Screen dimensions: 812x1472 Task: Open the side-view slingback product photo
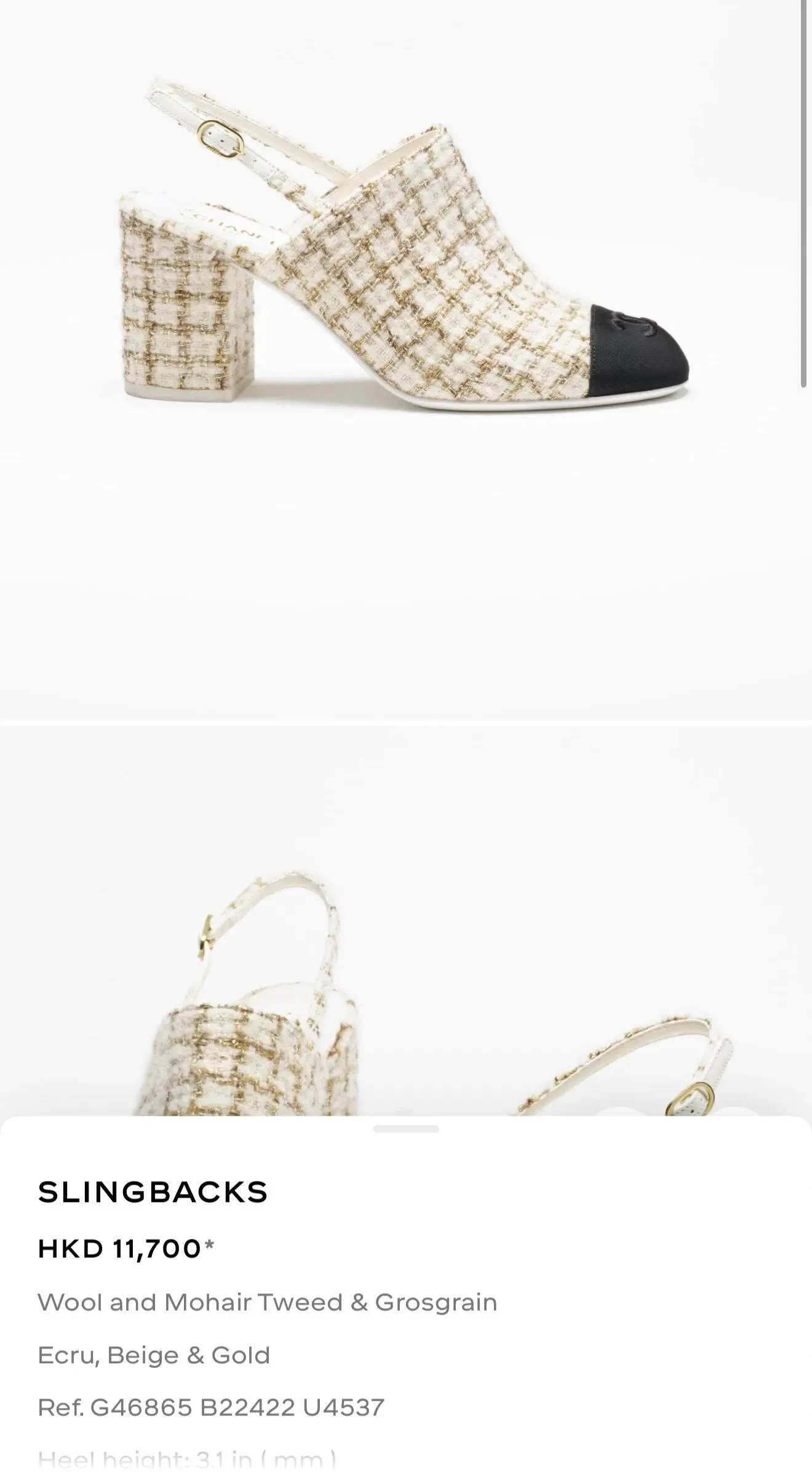pyautogui.click(x=406, y=258)
